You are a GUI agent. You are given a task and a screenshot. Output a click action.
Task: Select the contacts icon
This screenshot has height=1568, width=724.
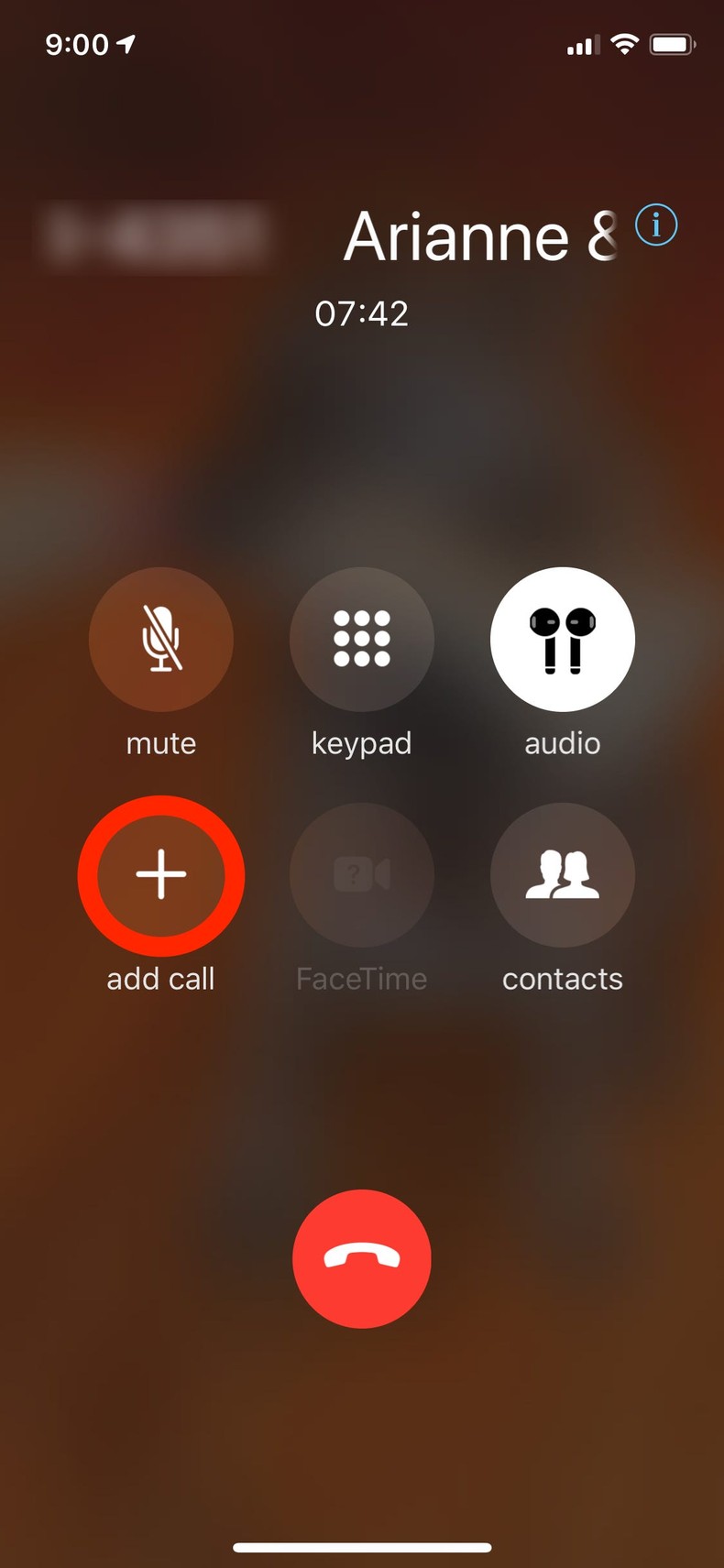tap(562, 875)
